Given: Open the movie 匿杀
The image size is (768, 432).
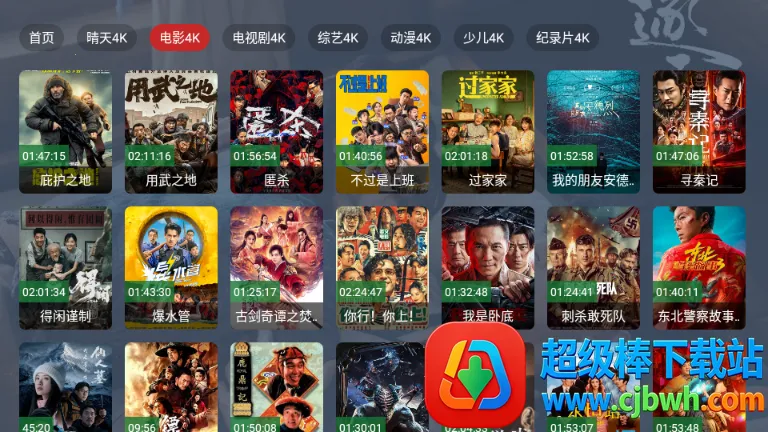Looking at the screenshot, I should (x=277, y=130).
